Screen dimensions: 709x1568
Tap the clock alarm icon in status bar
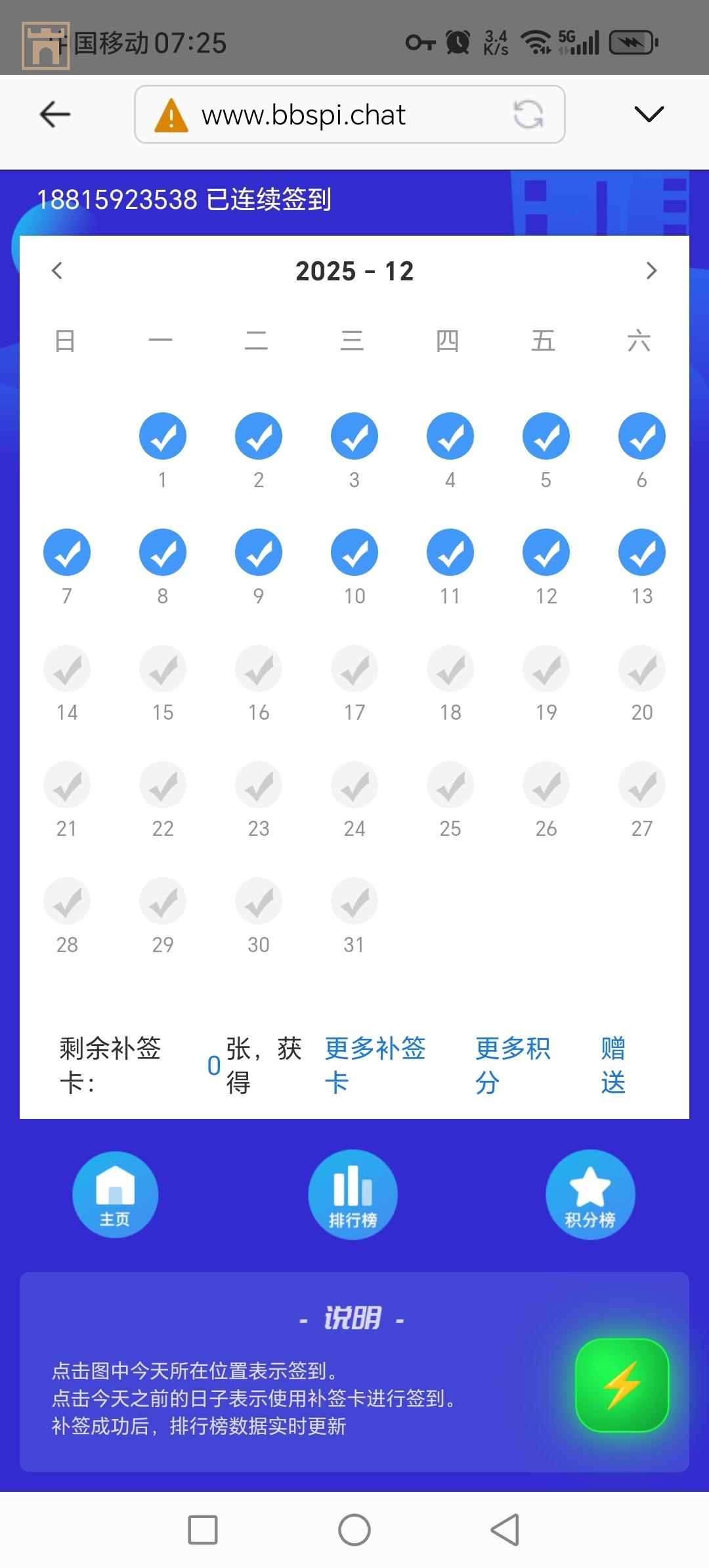point(458,41)
